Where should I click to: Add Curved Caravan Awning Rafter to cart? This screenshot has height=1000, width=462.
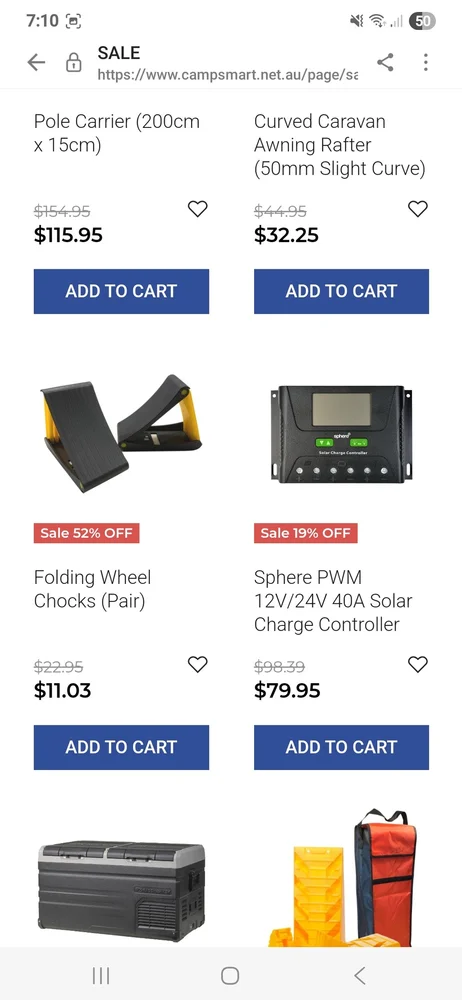341,291
